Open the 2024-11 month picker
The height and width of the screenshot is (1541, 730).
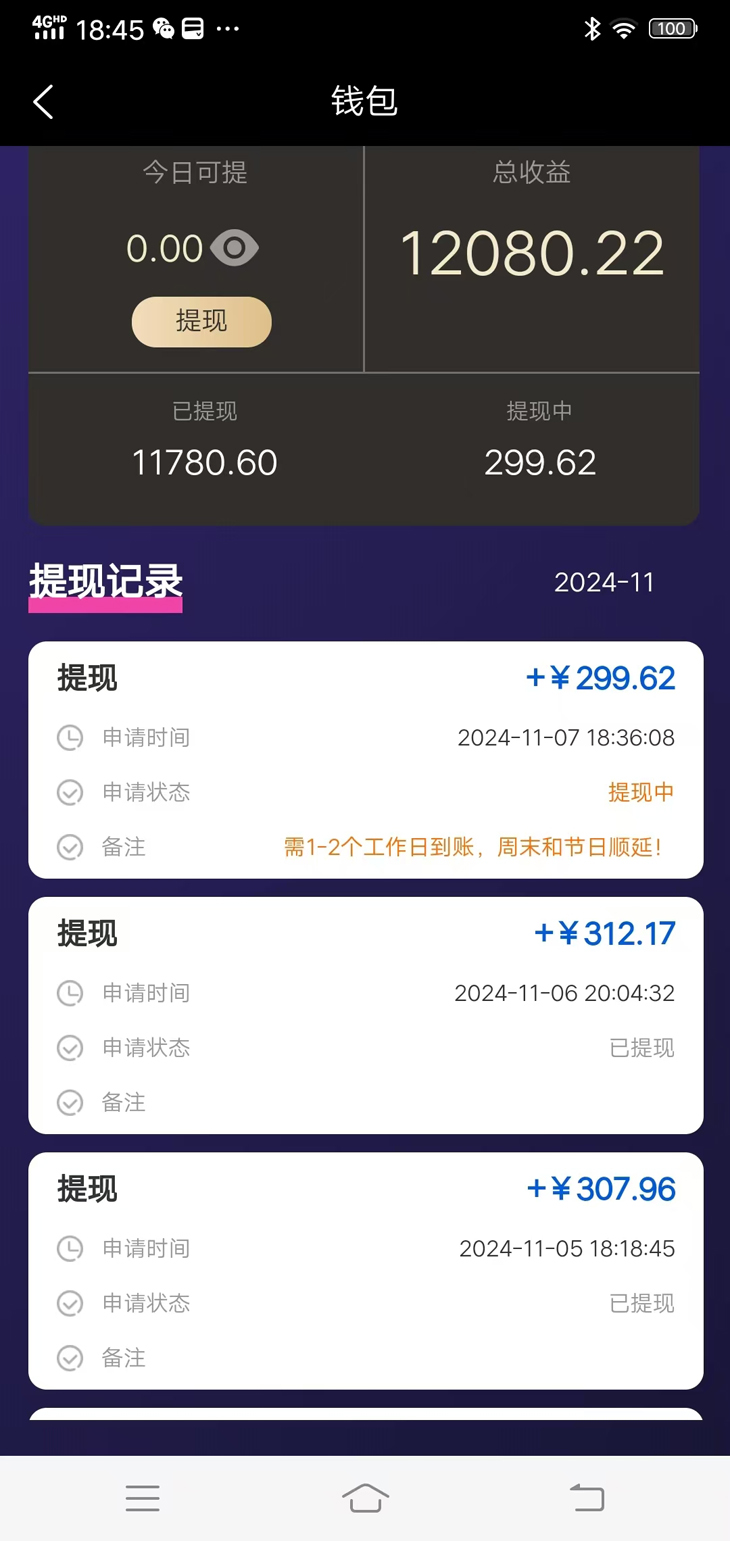click(x=604, y=583)
